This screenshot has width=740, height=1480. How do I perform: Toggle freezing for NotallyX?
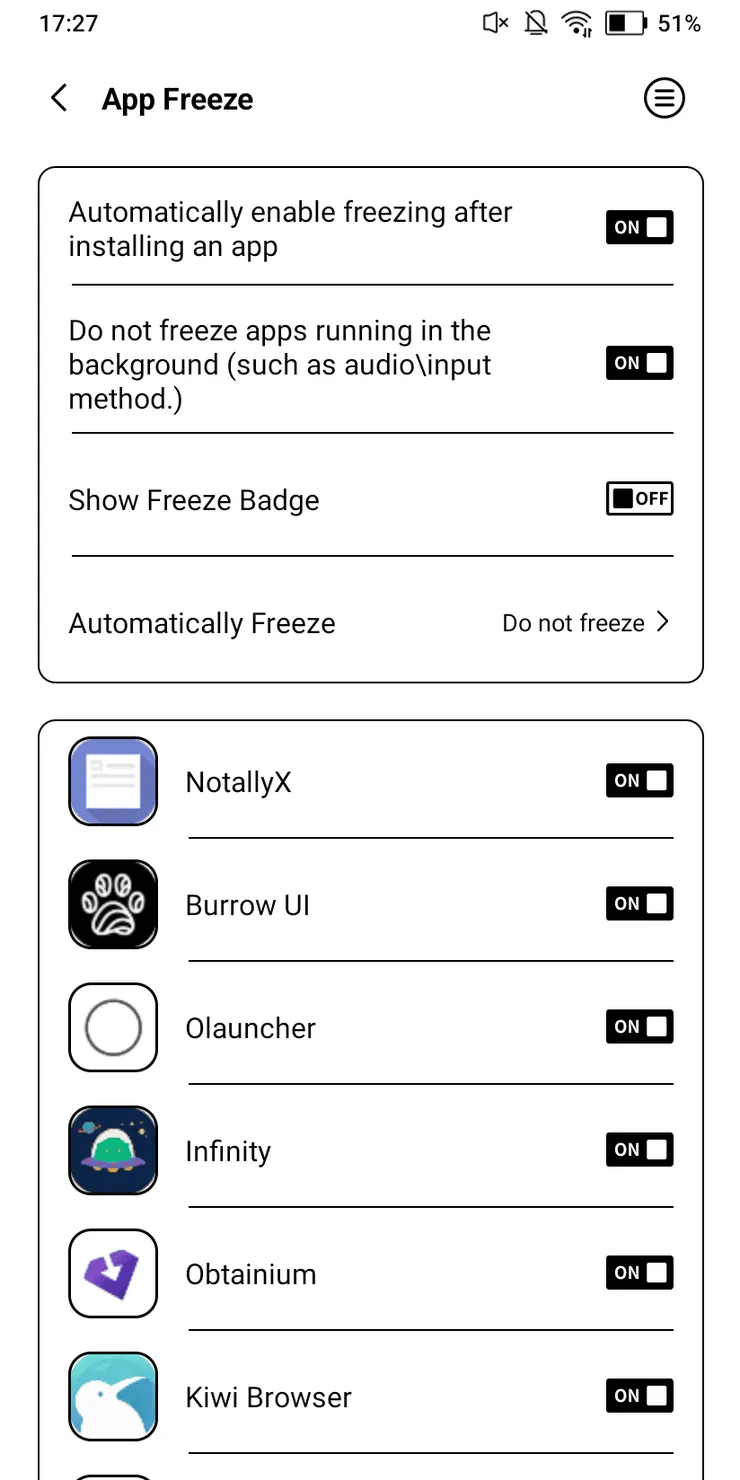click(x=640, y=781)
